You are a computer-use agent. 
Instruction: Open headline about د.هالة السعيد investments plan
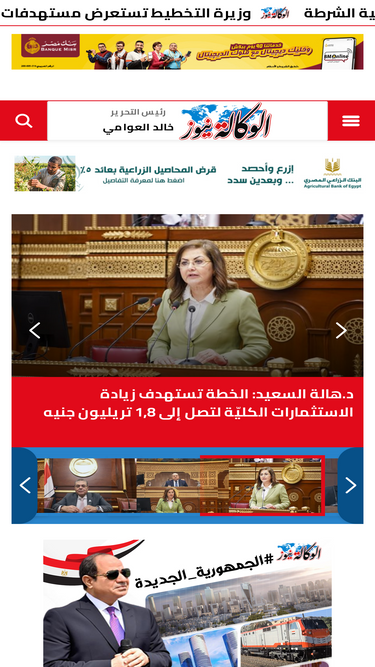tap(199, 403)
